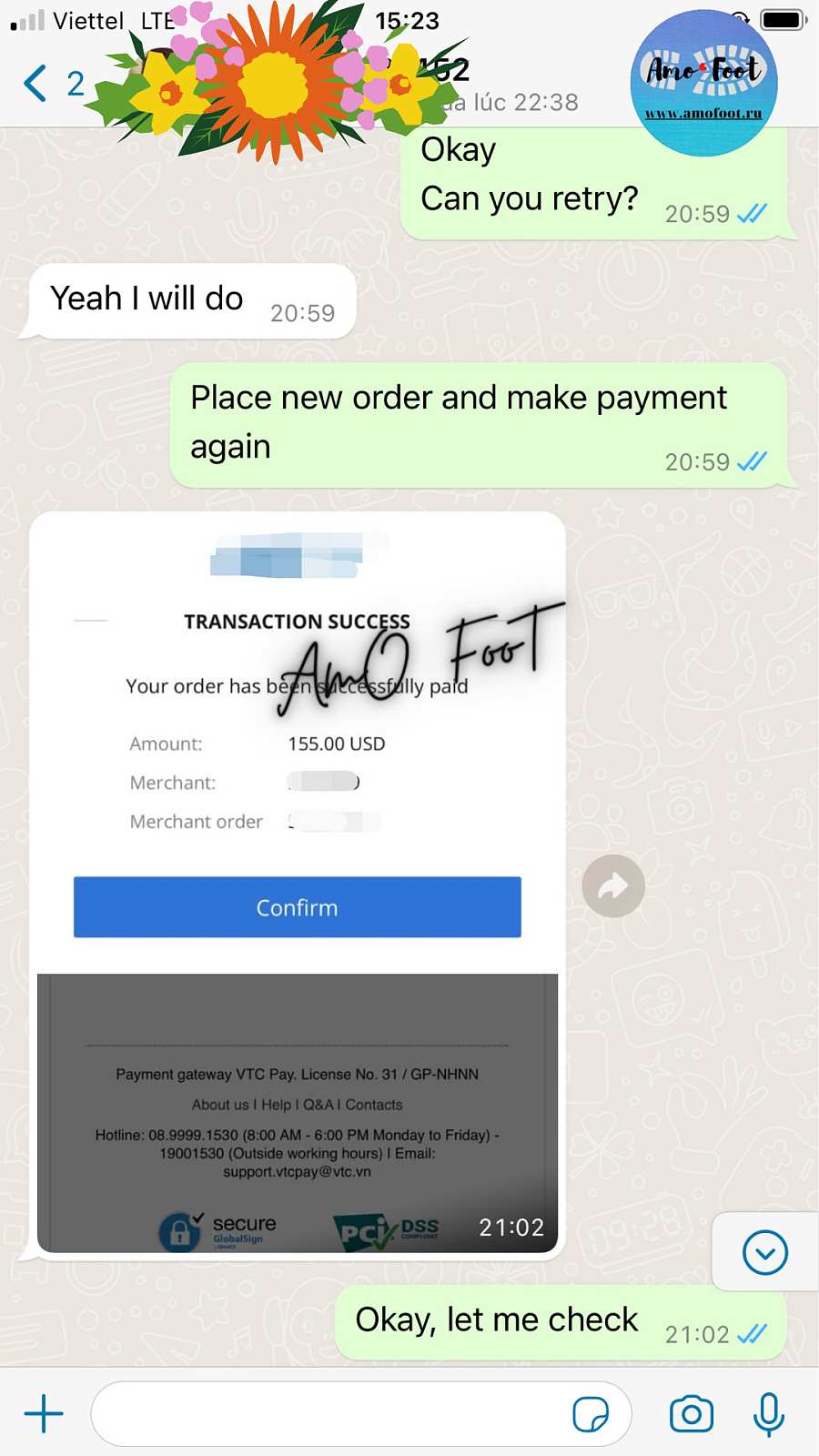Focus the message text field

328,1413
